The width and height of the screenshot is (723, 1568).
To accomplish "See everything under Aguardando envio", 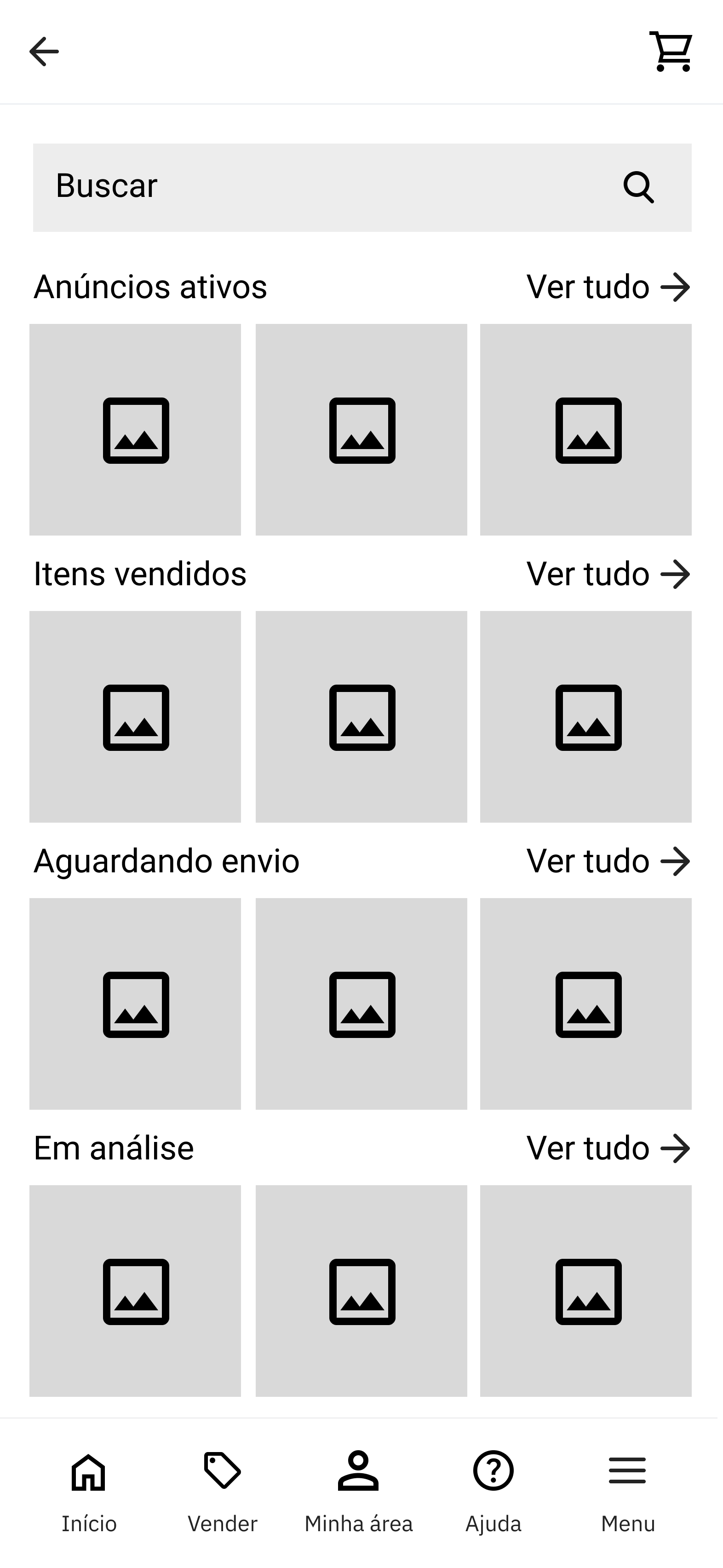I will 608,861.
